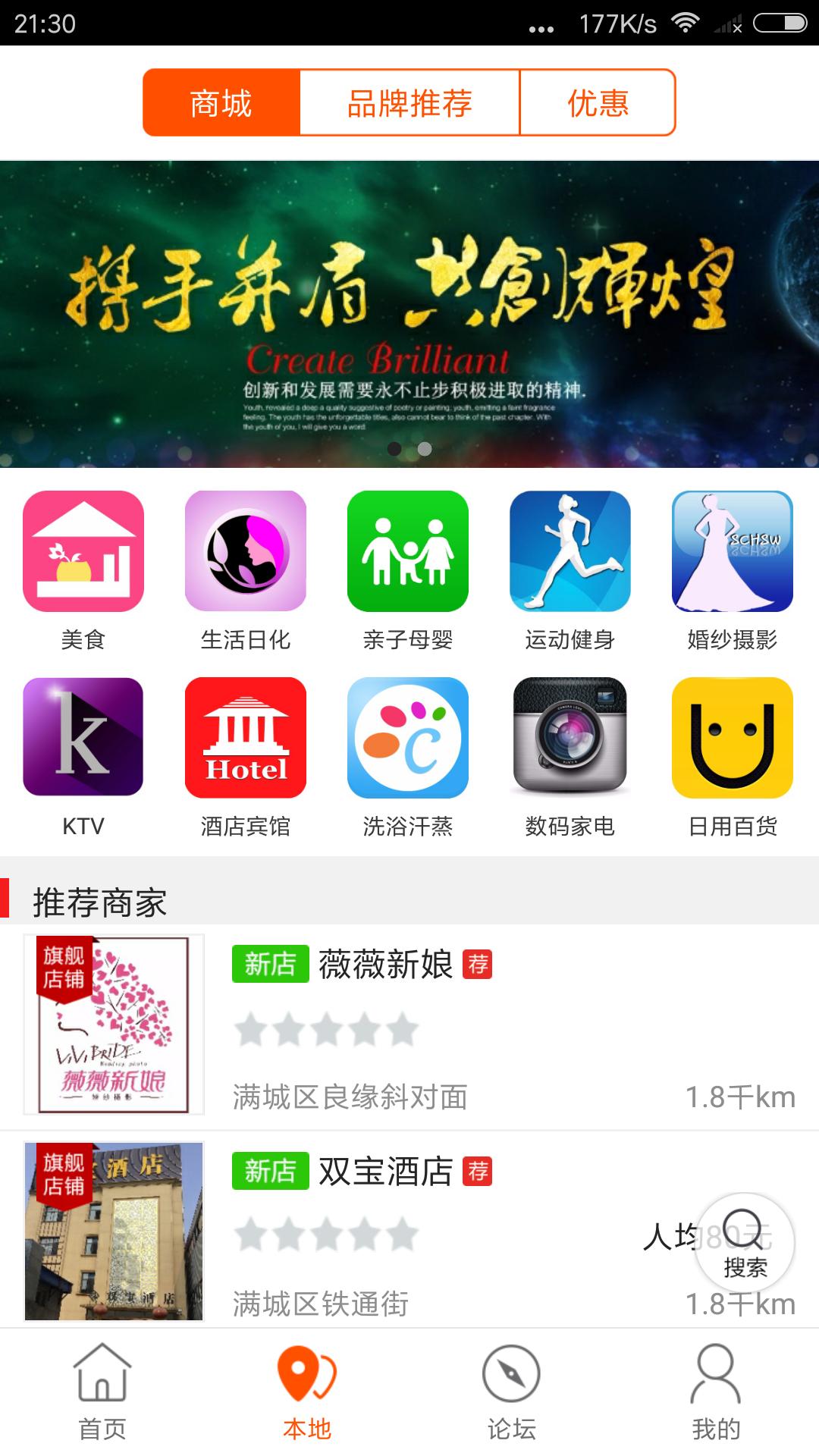Switch to the 品牌推荐 tab
819x1456 pixels.
[409, 103]
